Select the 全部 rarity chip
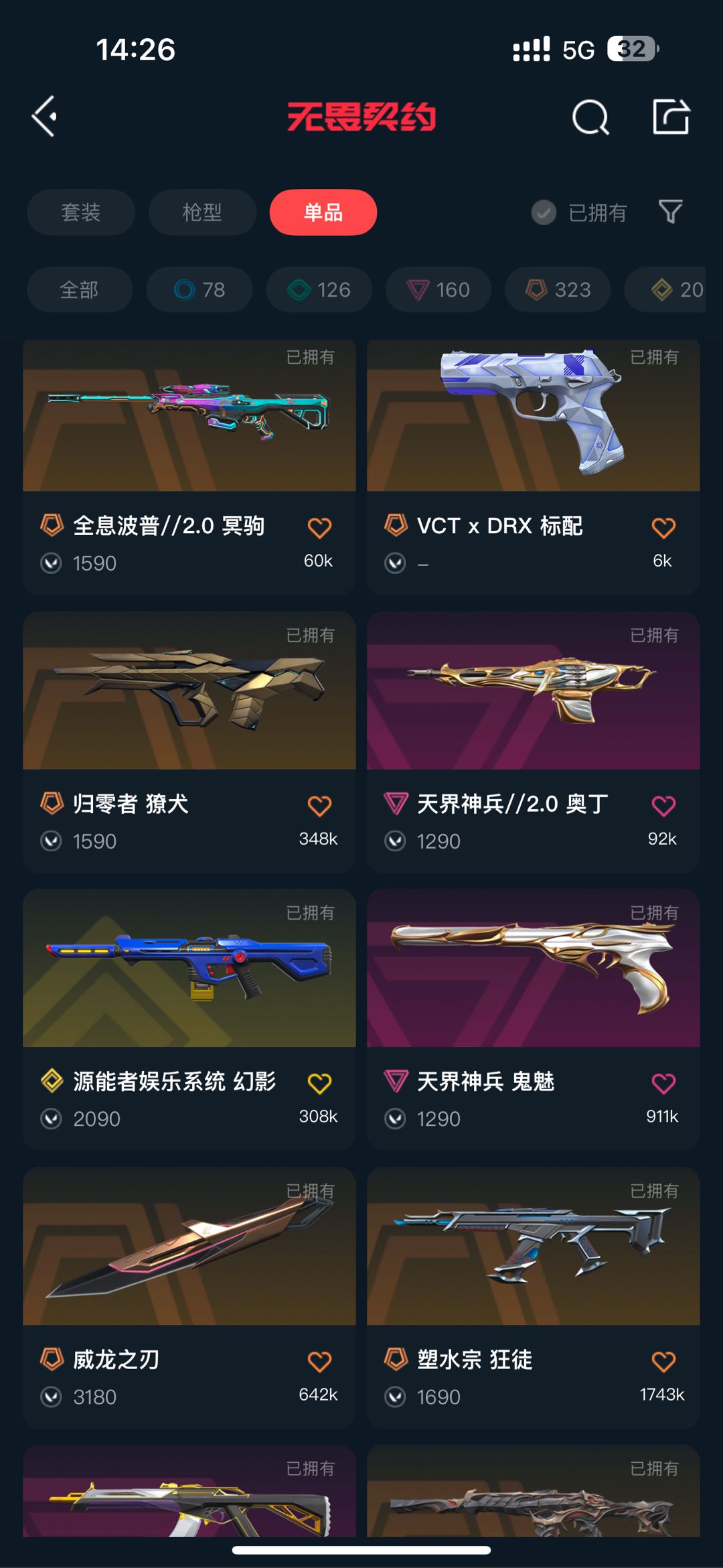The image size is (723, 1568). [x=80, y=289]
